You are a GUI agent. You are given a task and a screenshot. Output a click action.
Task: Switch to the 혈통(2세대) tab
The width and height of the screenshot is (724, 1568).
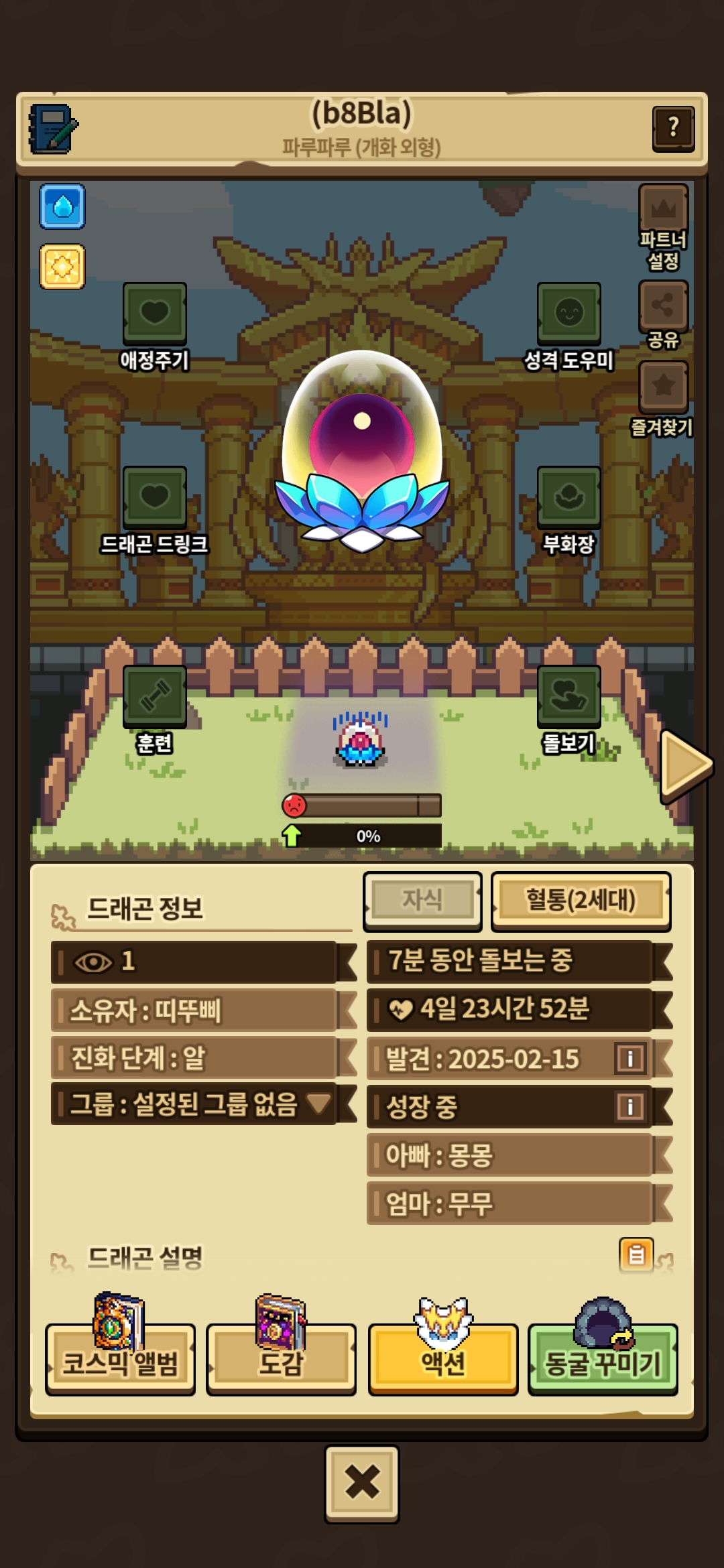[x=581, y=901]
